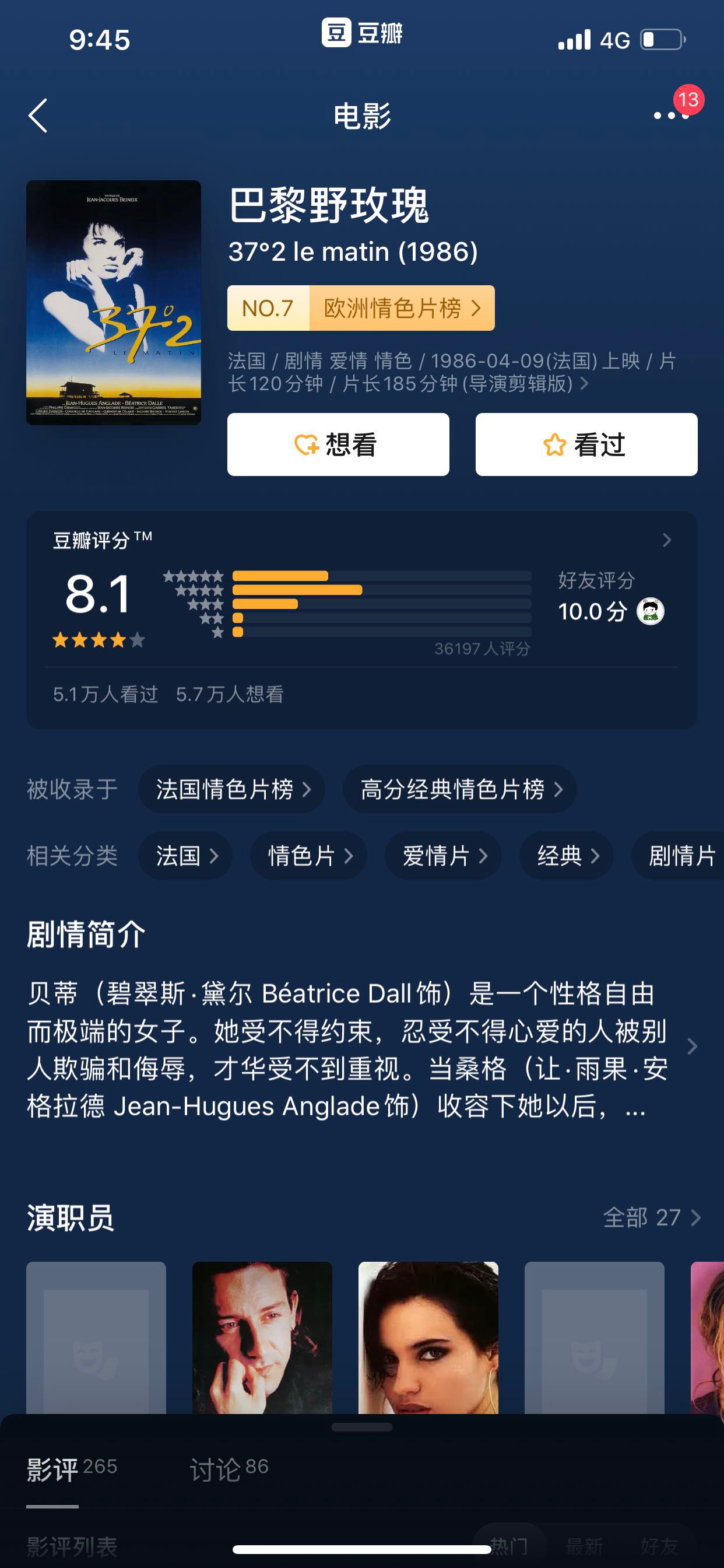
Task: Open the 豆瓣评分 rating details
Action: click(666, 540)
